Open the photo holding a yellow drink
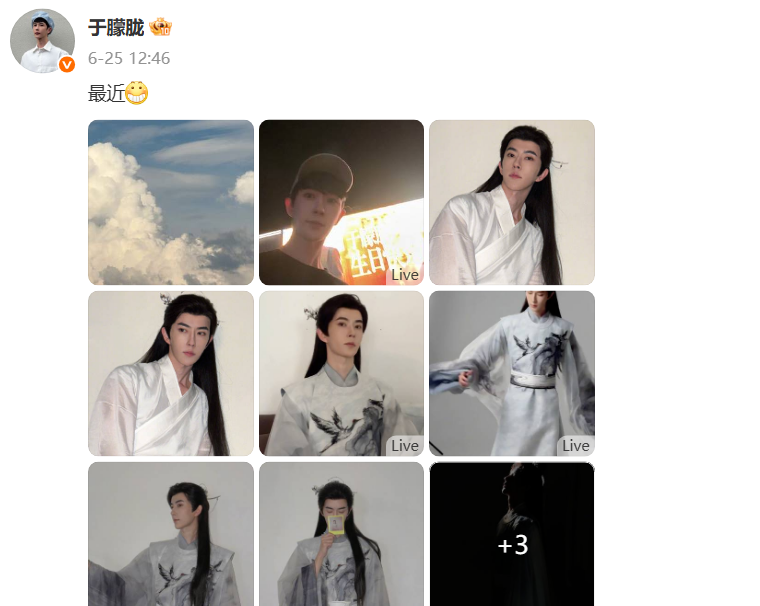This screenshot has height=606, width=760. pyautogui.click(x=341, y=534)
